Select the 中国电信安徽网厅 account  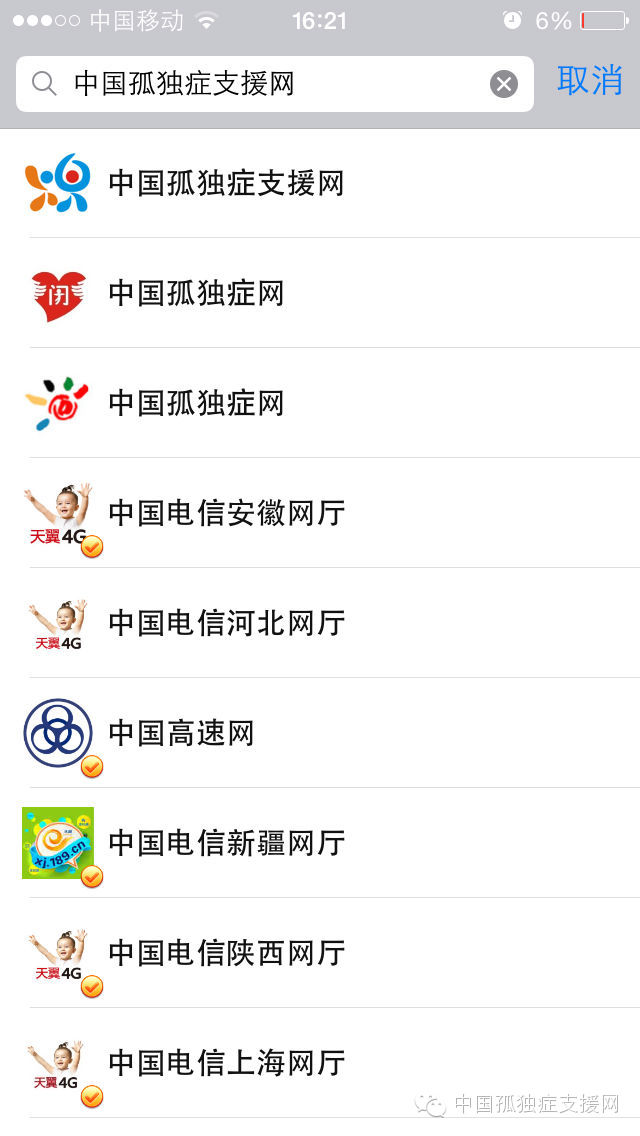pos(320,513)
